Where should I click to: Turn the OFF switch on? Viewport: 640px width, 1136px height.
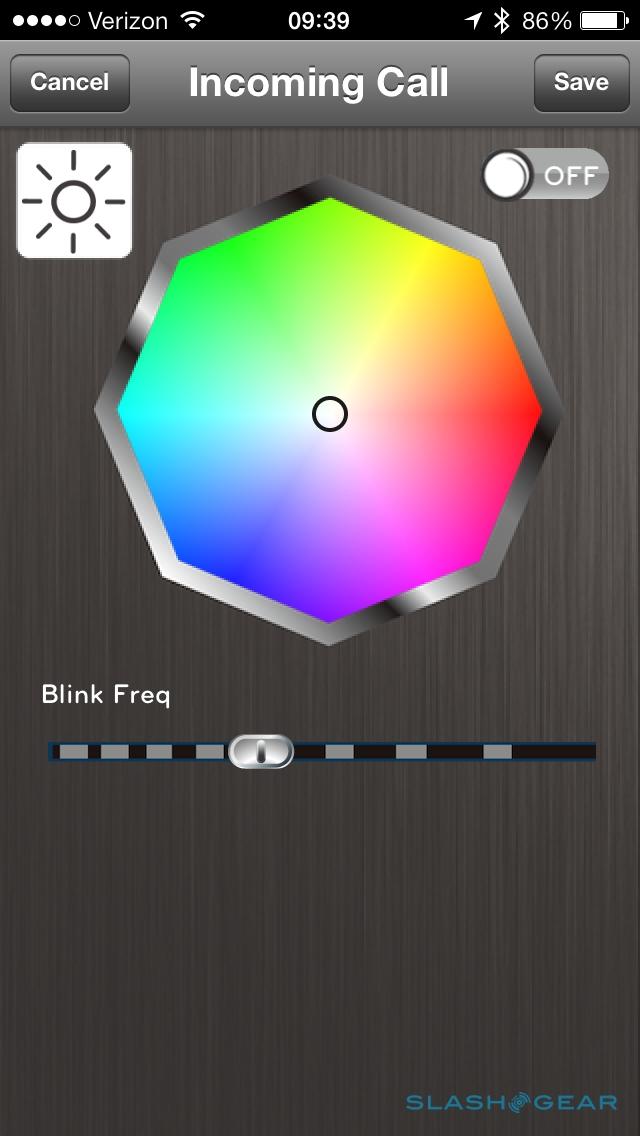pyautogui.click(x=544, y=175)
